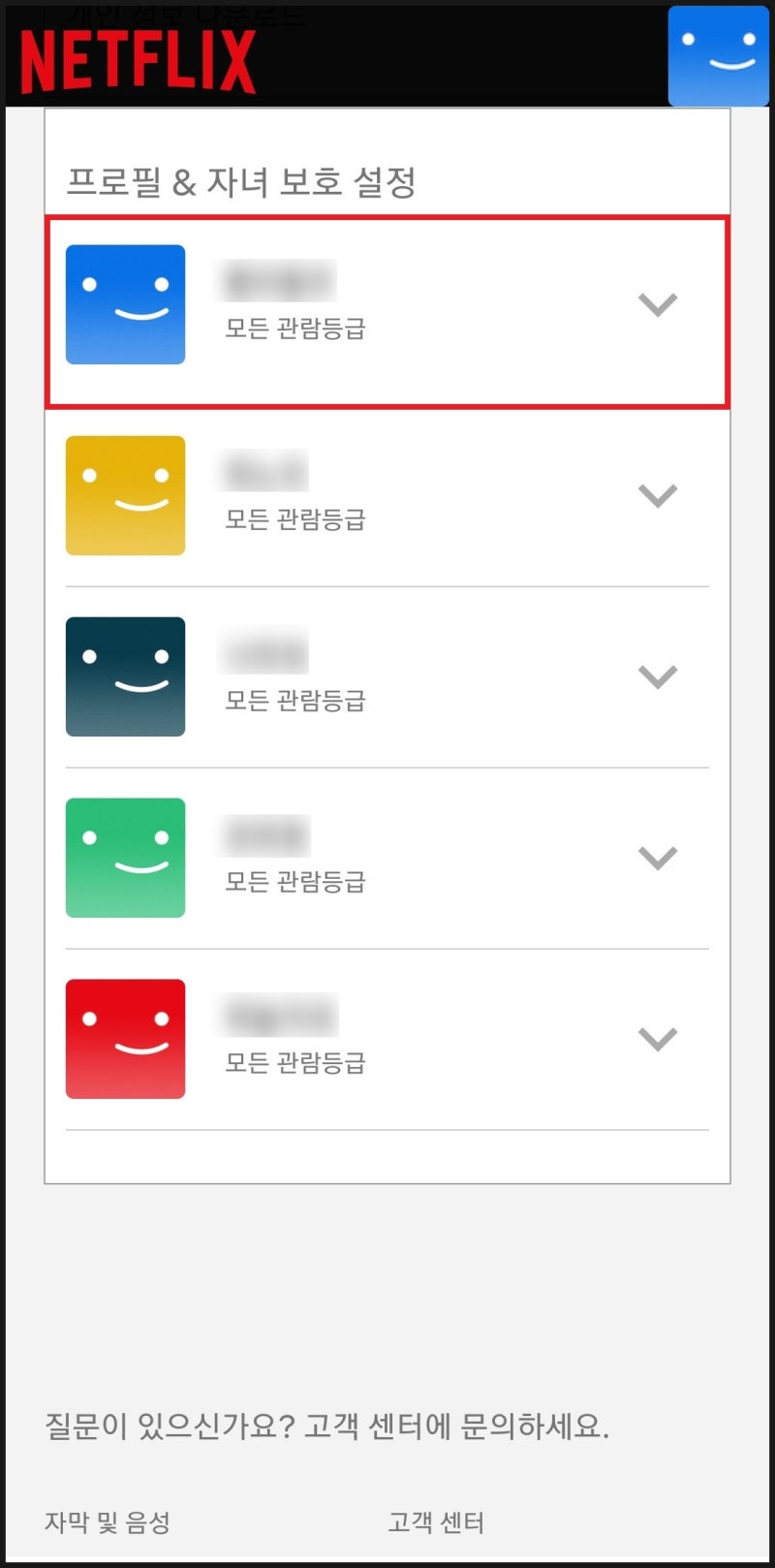This screenshot has width=775, height=1568.
Task: Expand the dark teal smiley profile row
Action: point(657,676)
